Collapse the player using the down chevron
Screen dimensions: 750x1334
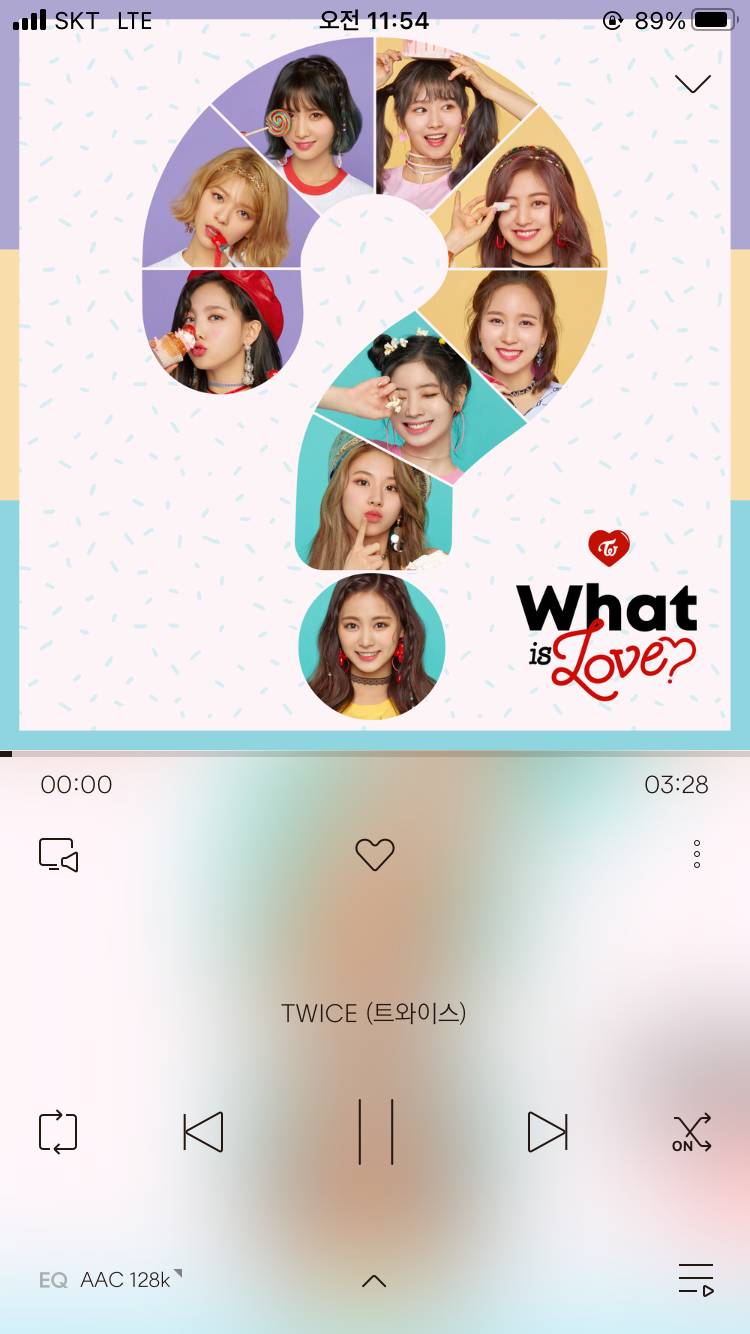(693, 83)
